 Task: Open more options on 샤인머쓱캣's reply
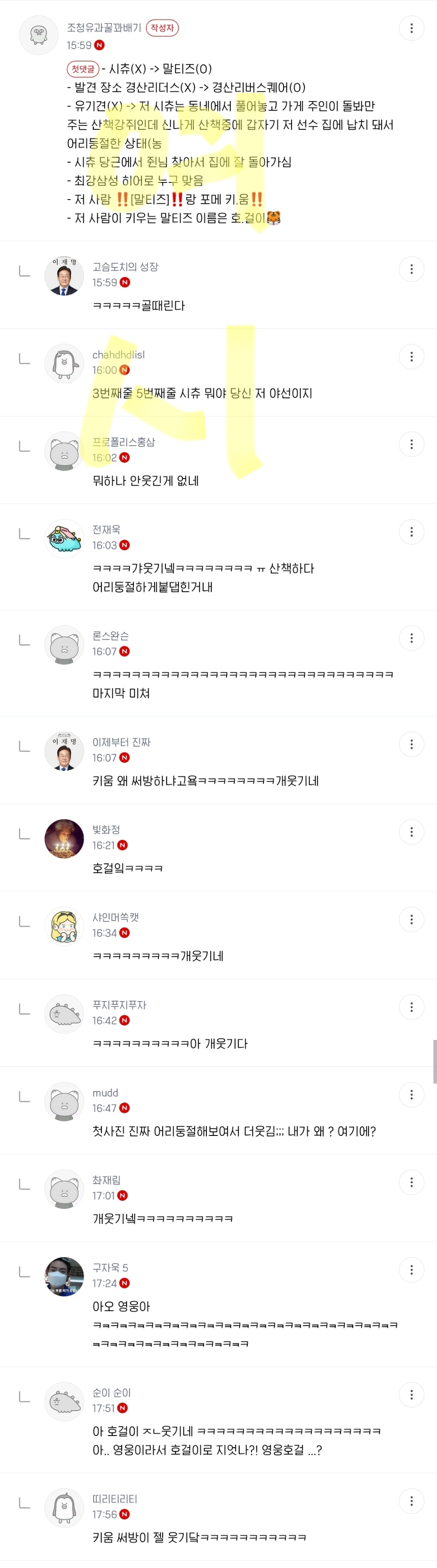coord(411,920)
